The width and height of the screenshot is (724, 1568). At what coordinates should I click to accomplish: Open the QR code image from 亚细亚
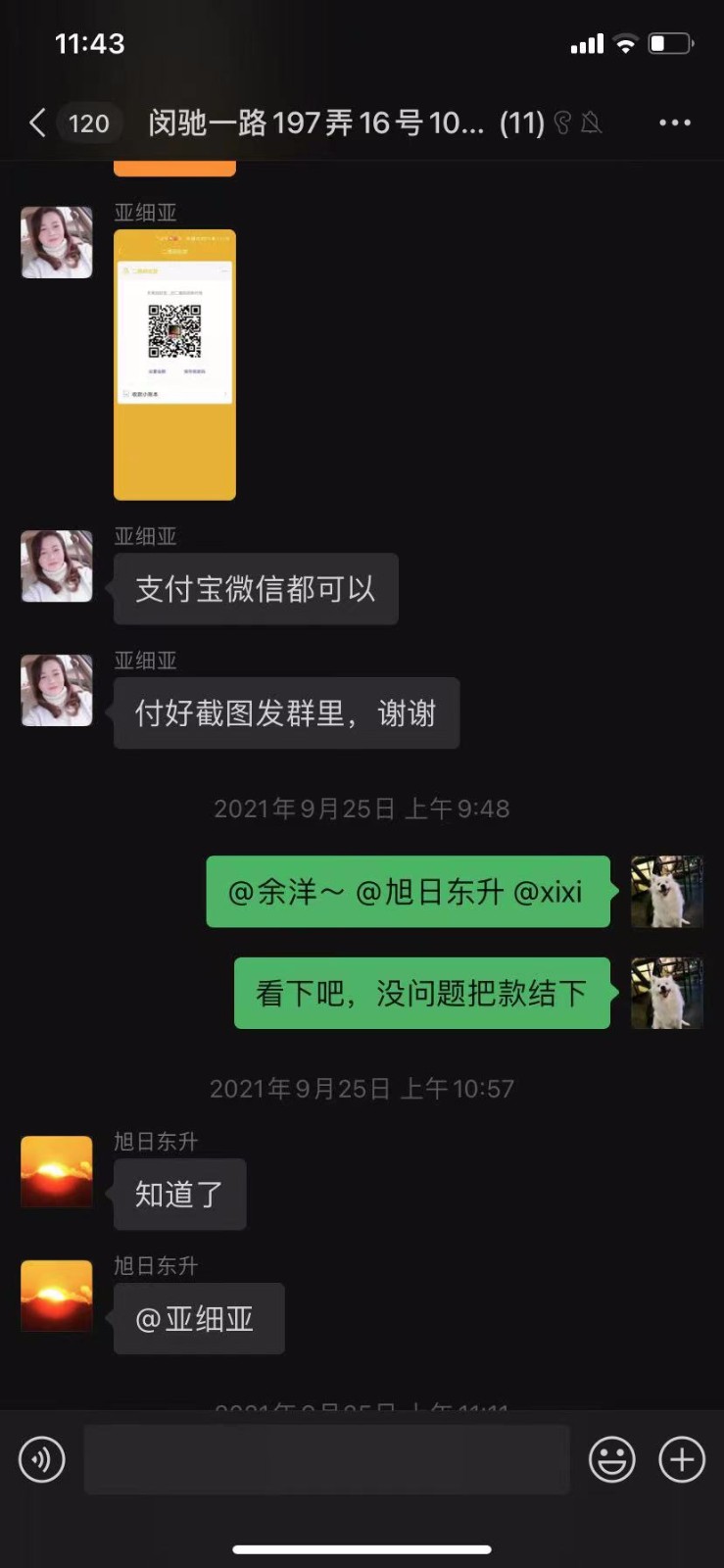tap(174, 365)
